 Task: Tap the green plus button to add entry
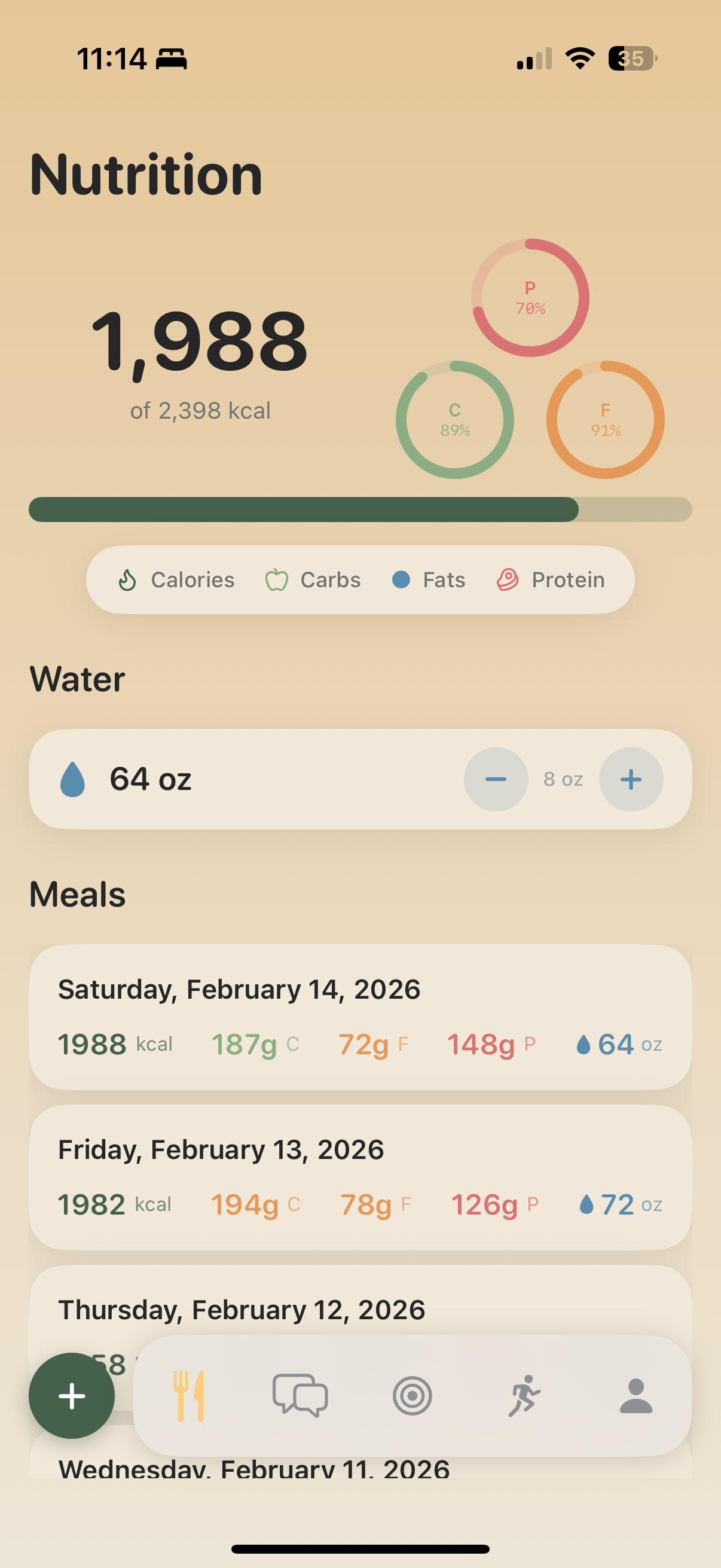[x=72, y=1397]
